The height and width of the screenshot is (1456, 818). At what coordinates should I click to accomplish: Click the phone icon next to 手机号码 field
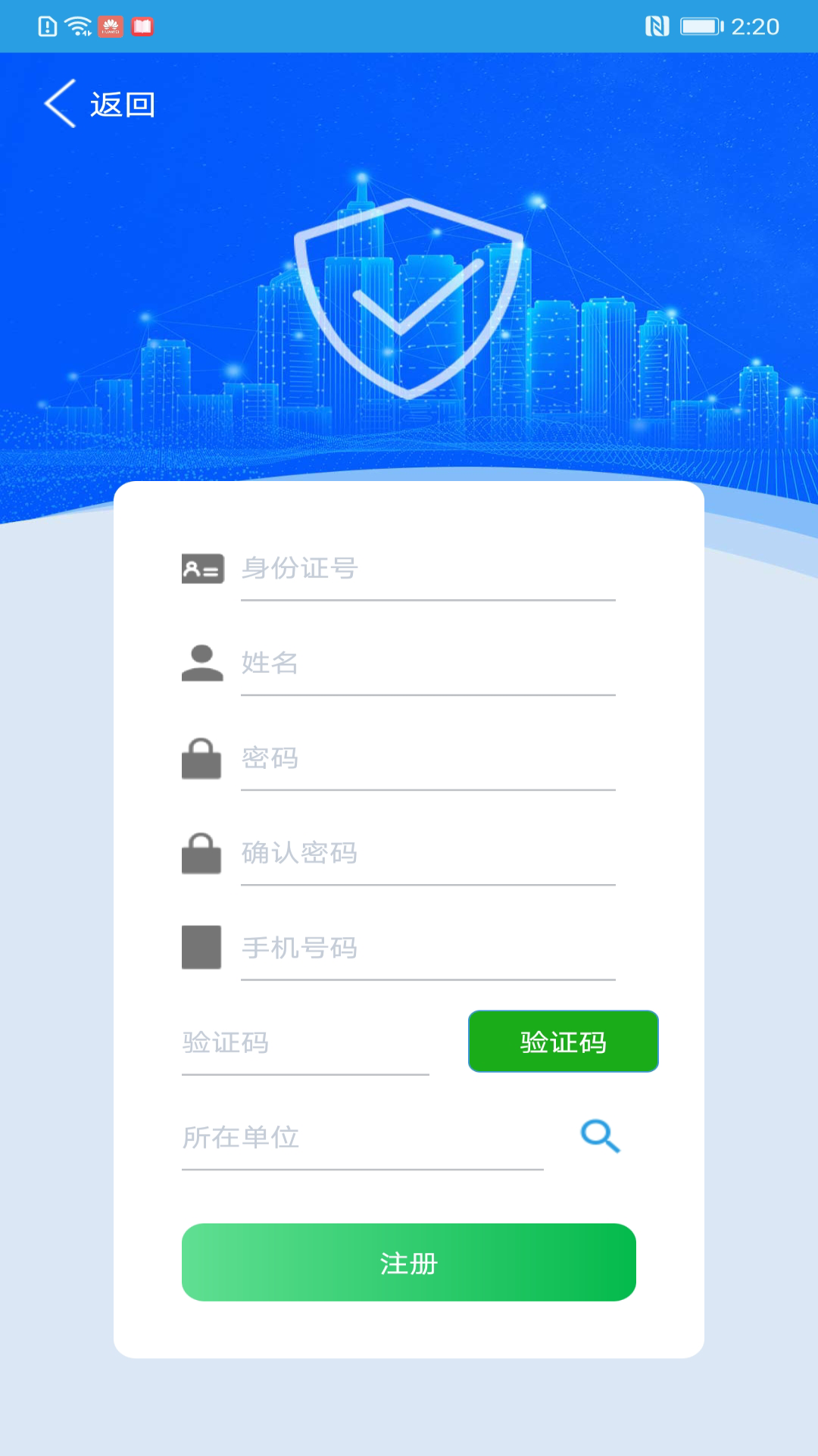(x=201, y=948)
